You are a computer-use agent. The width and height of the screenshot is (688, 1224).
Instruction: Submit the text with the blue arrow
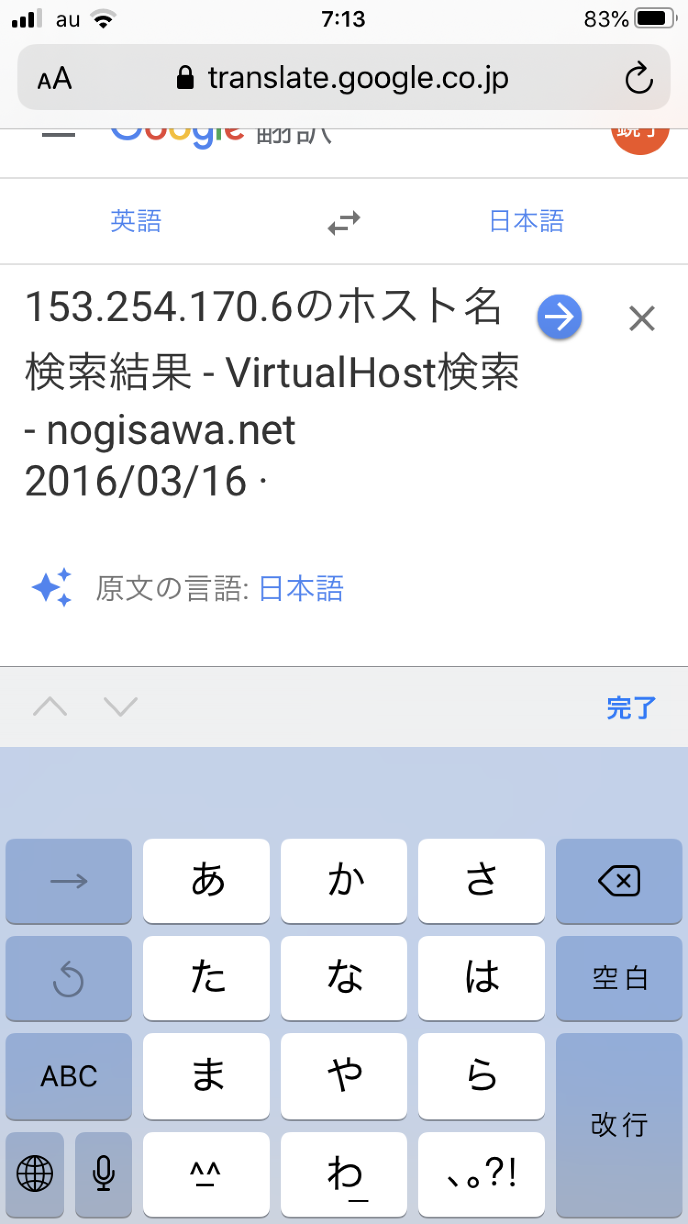point(559,318)
